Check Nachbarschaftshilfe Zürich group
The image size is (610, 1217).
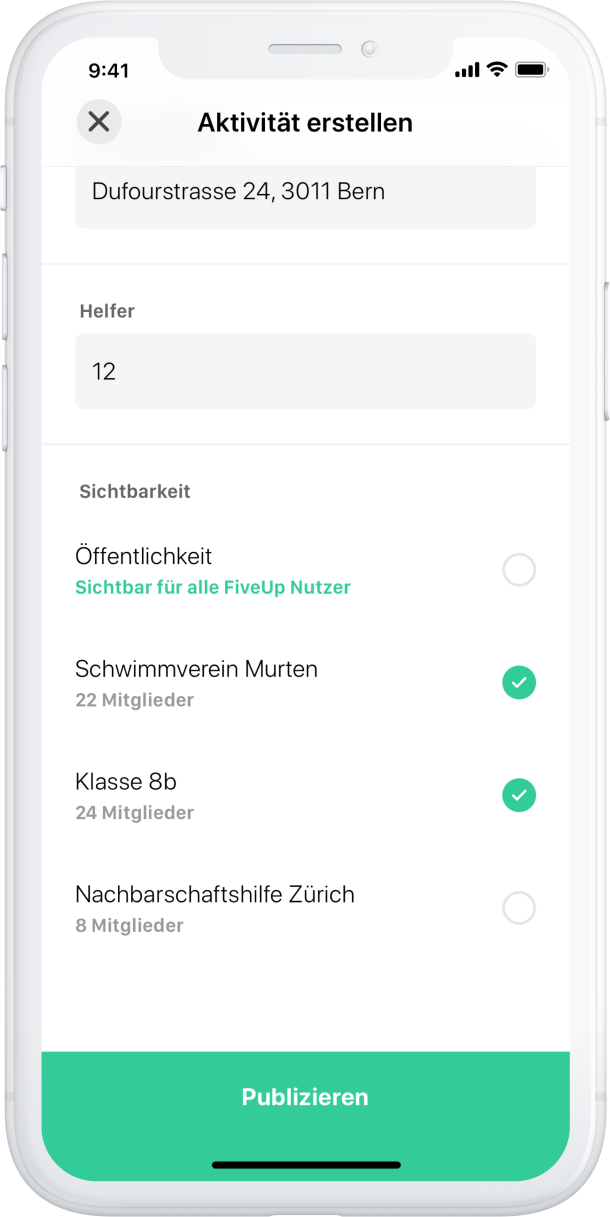[x=519, y=908]
